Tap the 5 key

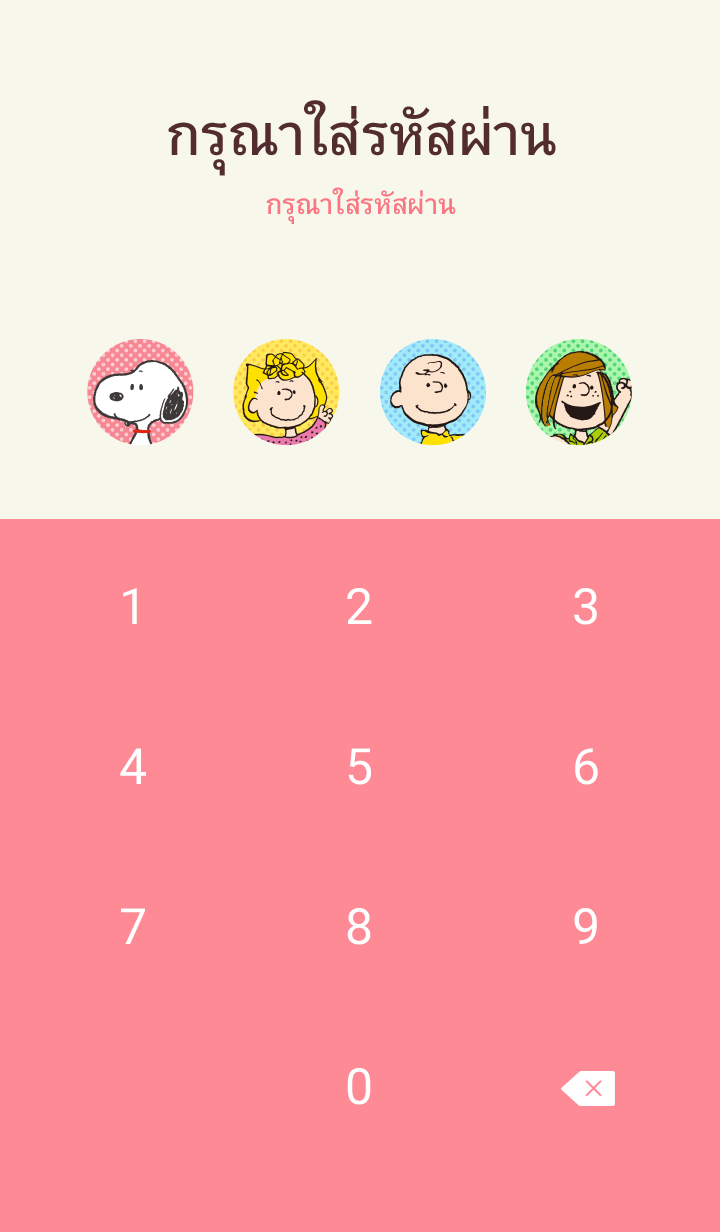click(x=359, y=767)
